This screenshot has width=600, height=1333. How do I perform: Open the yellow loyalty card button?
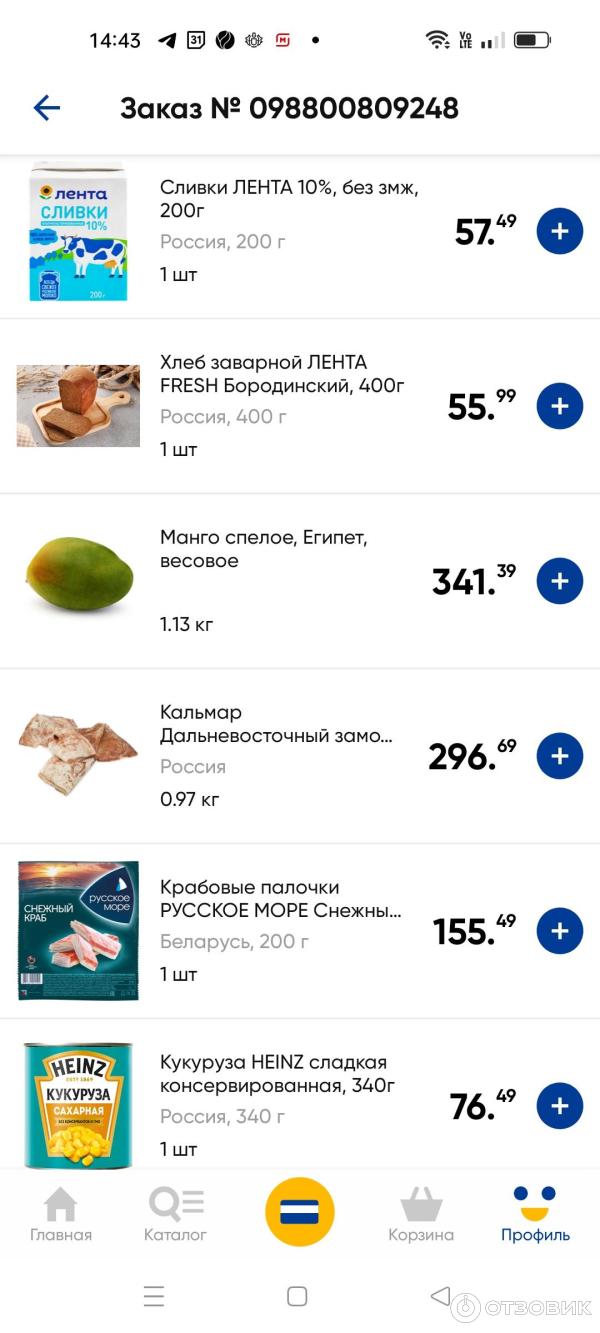pyautogui.click(x=299, y=1212)
